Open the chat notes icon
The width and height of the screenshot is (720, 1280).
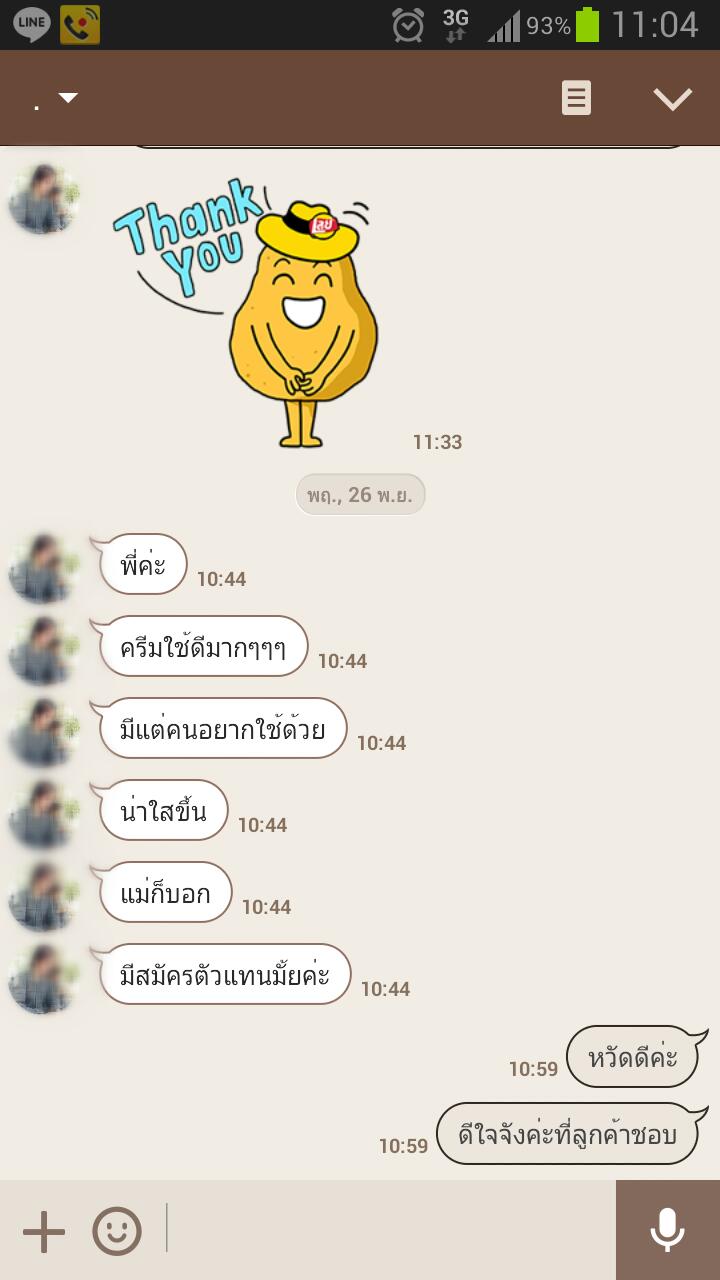(x=576, y=98)
